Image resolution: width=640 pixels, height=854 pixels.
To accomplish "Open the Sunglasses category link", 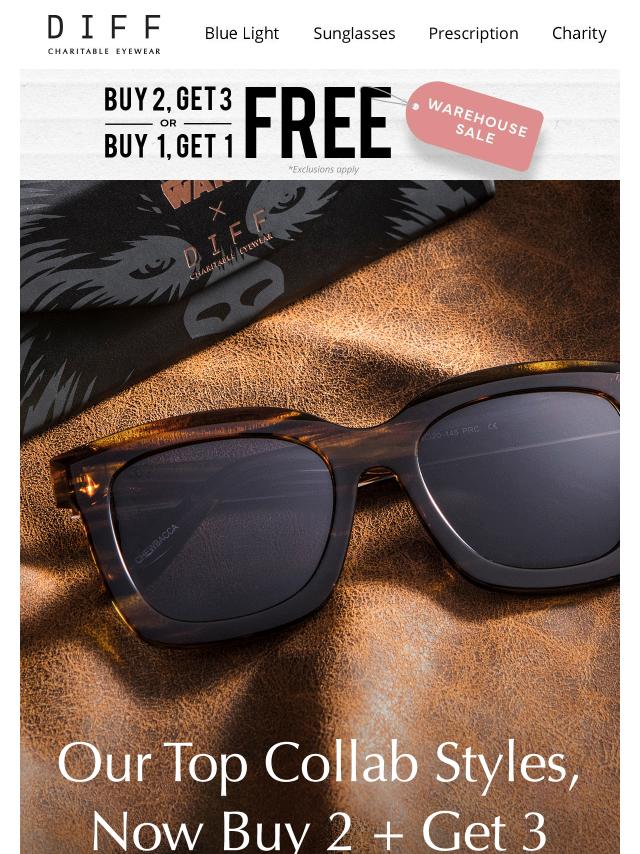I will click(x=354, y=33).
